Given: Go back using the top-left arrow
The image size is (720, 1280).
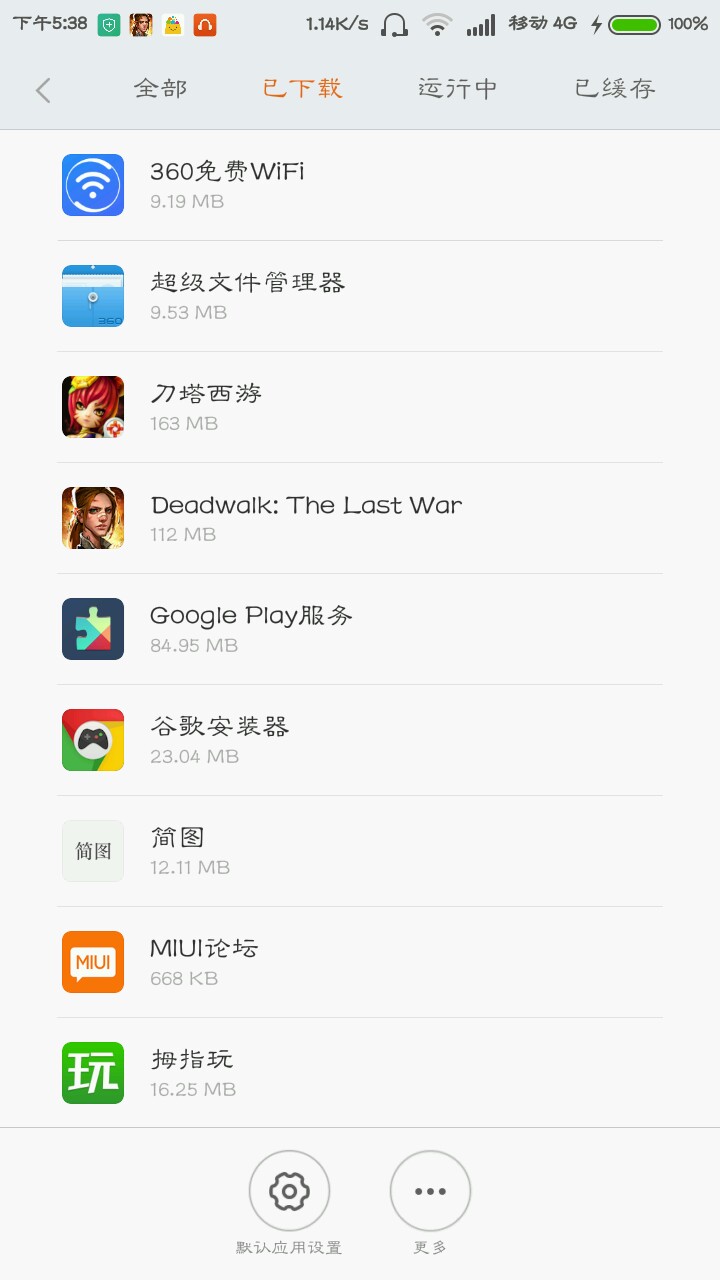Looking at the screenshot, I should [43, 90].
